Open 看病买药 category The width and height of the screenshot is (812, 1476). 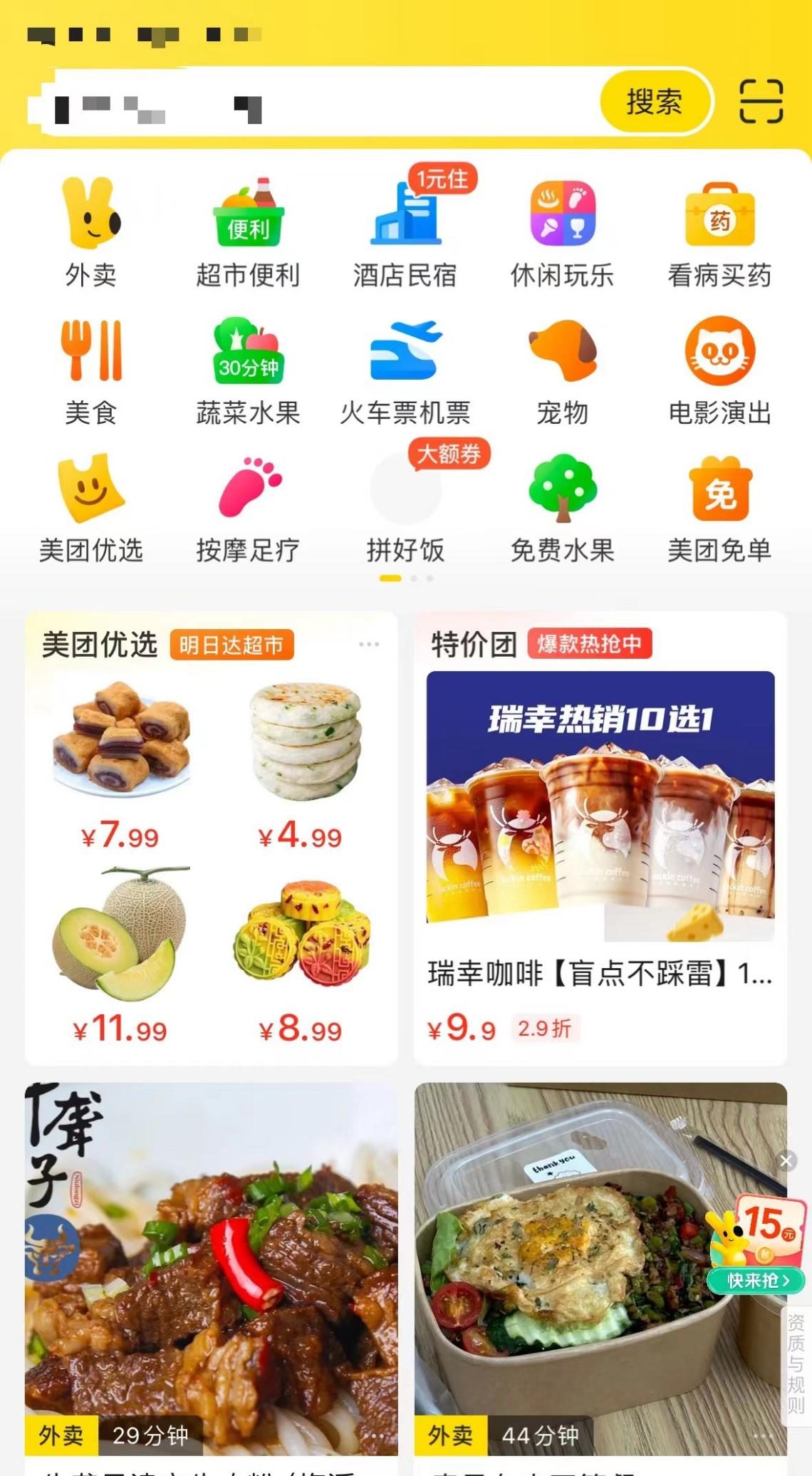pos(719,232)
